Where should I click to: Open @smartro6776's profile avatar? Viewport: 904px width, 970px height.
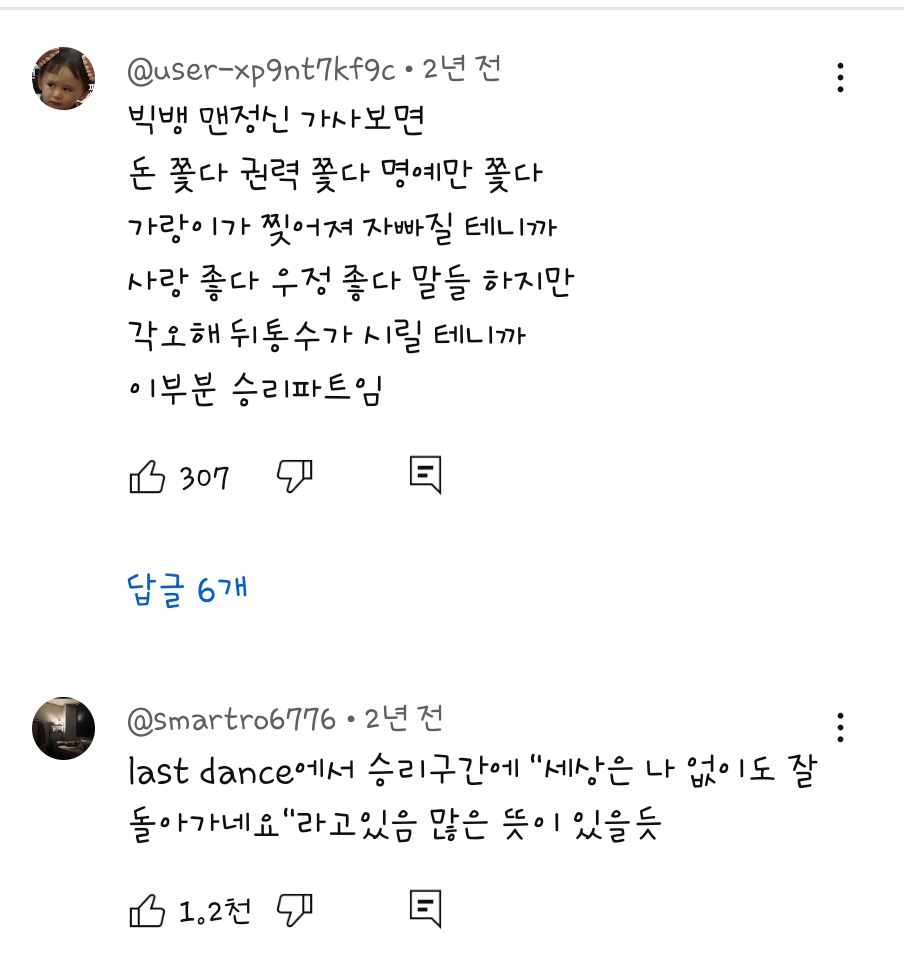tap(64, 728)
